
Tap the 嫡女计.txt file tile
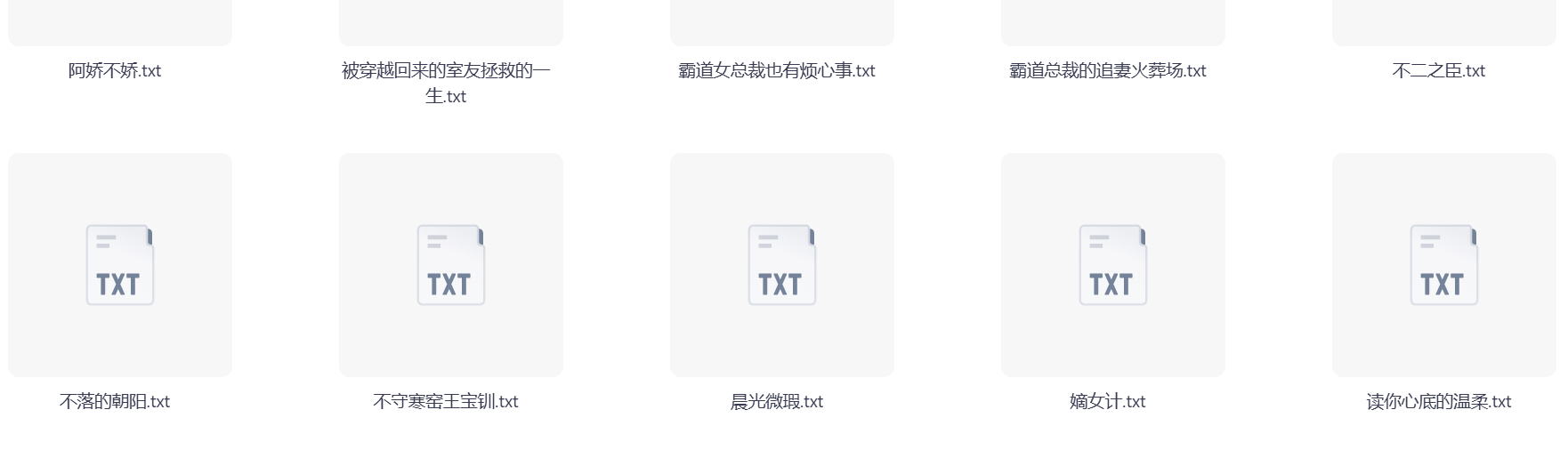click(x=1113, y=265)
